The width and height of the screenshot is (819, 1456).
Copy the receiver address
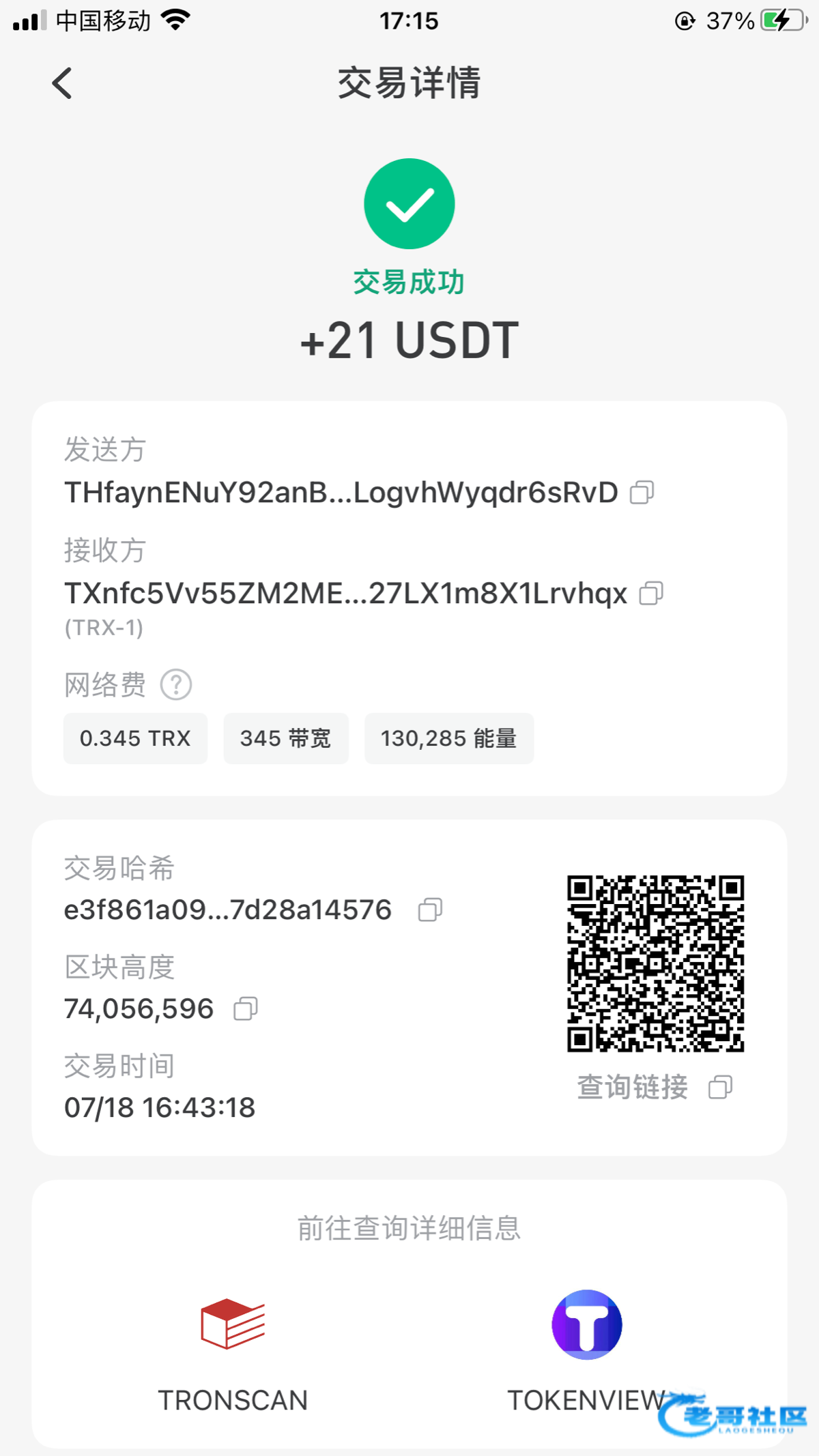click(x=651, y=593)
